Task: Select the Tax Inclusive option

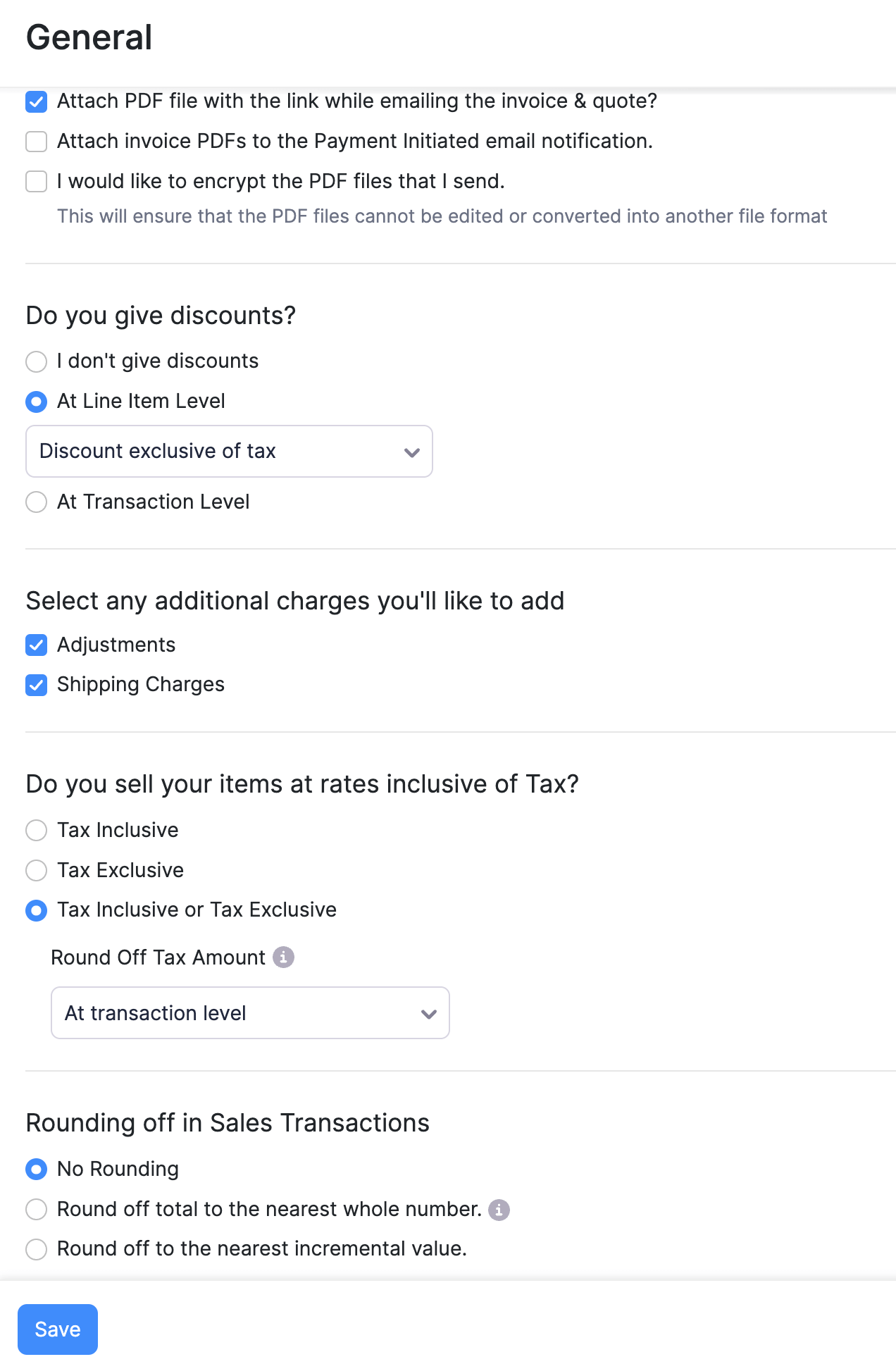Action: point(36,830)
